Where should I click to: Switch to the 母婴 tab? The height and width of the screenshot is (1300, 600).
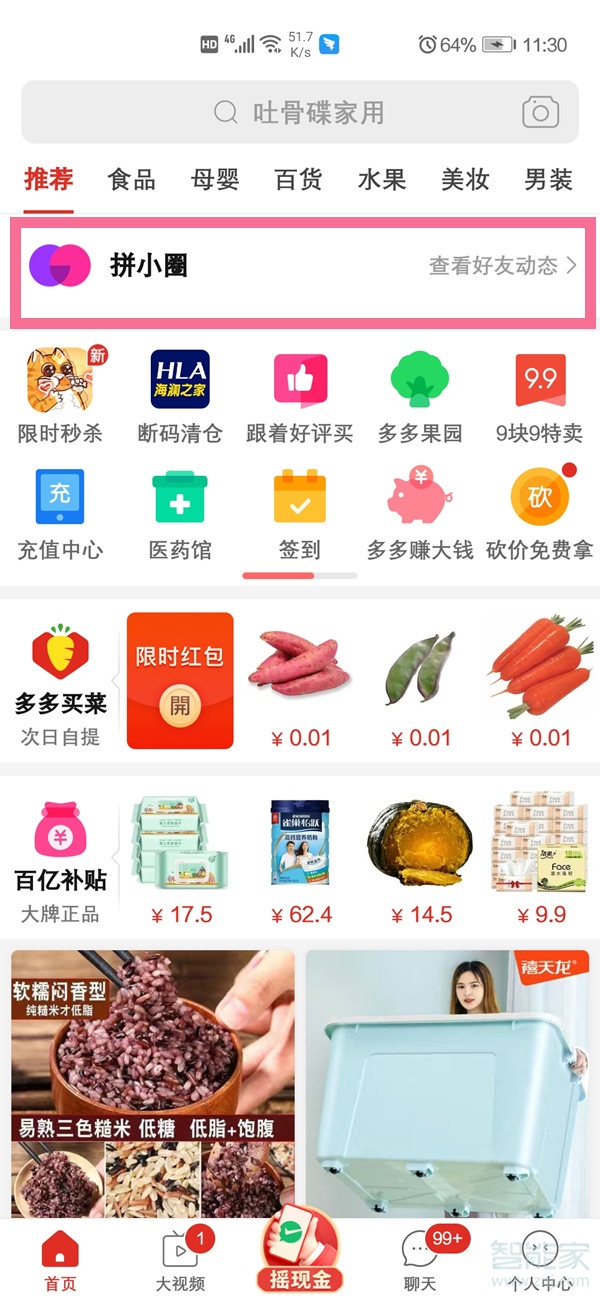point(215,180)
